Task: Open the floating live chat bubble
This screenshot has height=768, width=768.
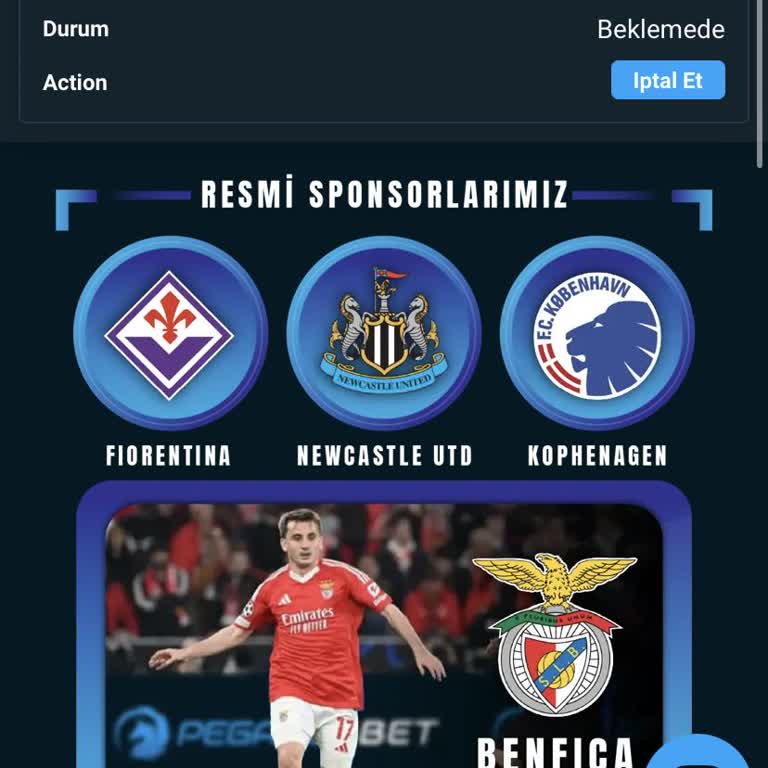Action: point(707,755)
